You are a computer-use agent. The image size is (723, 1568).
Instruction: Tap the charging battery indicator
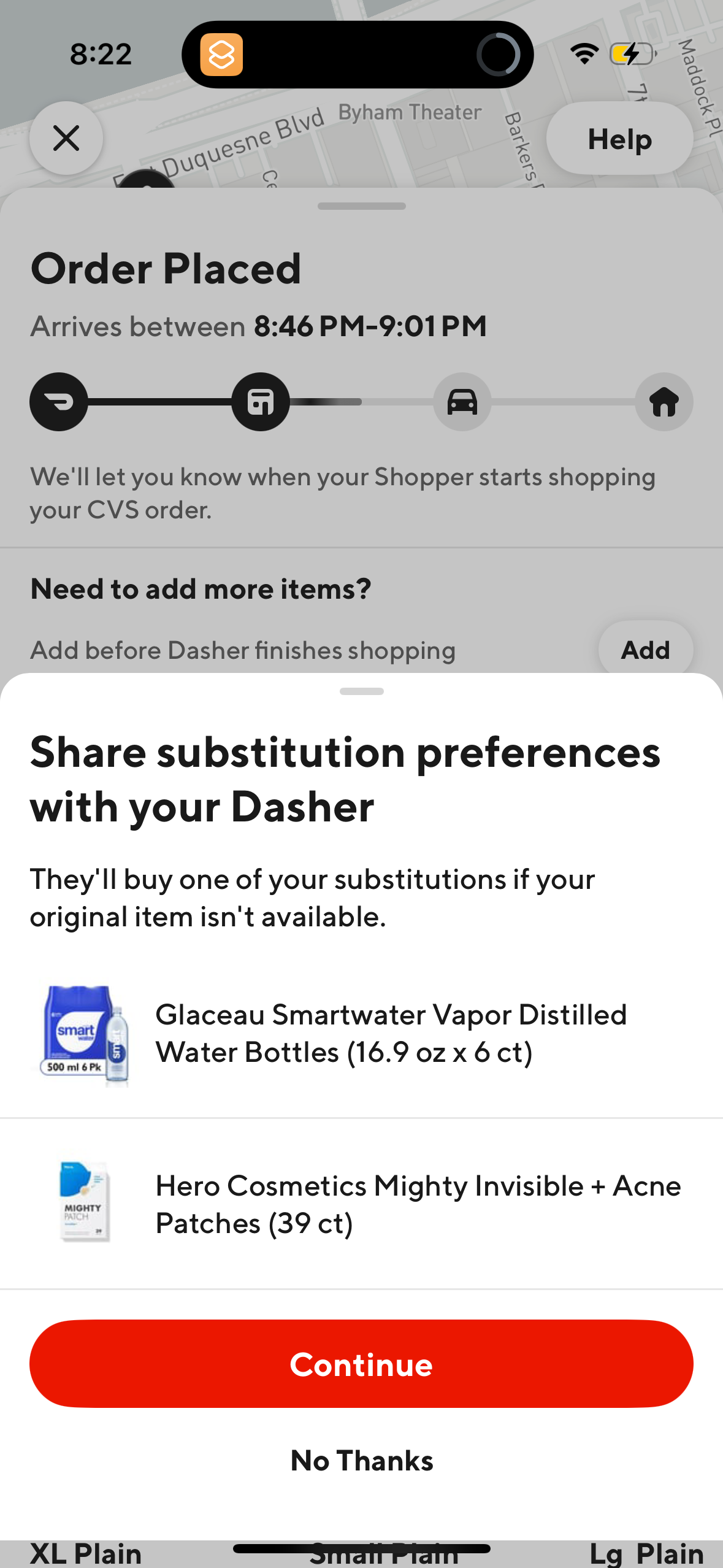point(629,53)
